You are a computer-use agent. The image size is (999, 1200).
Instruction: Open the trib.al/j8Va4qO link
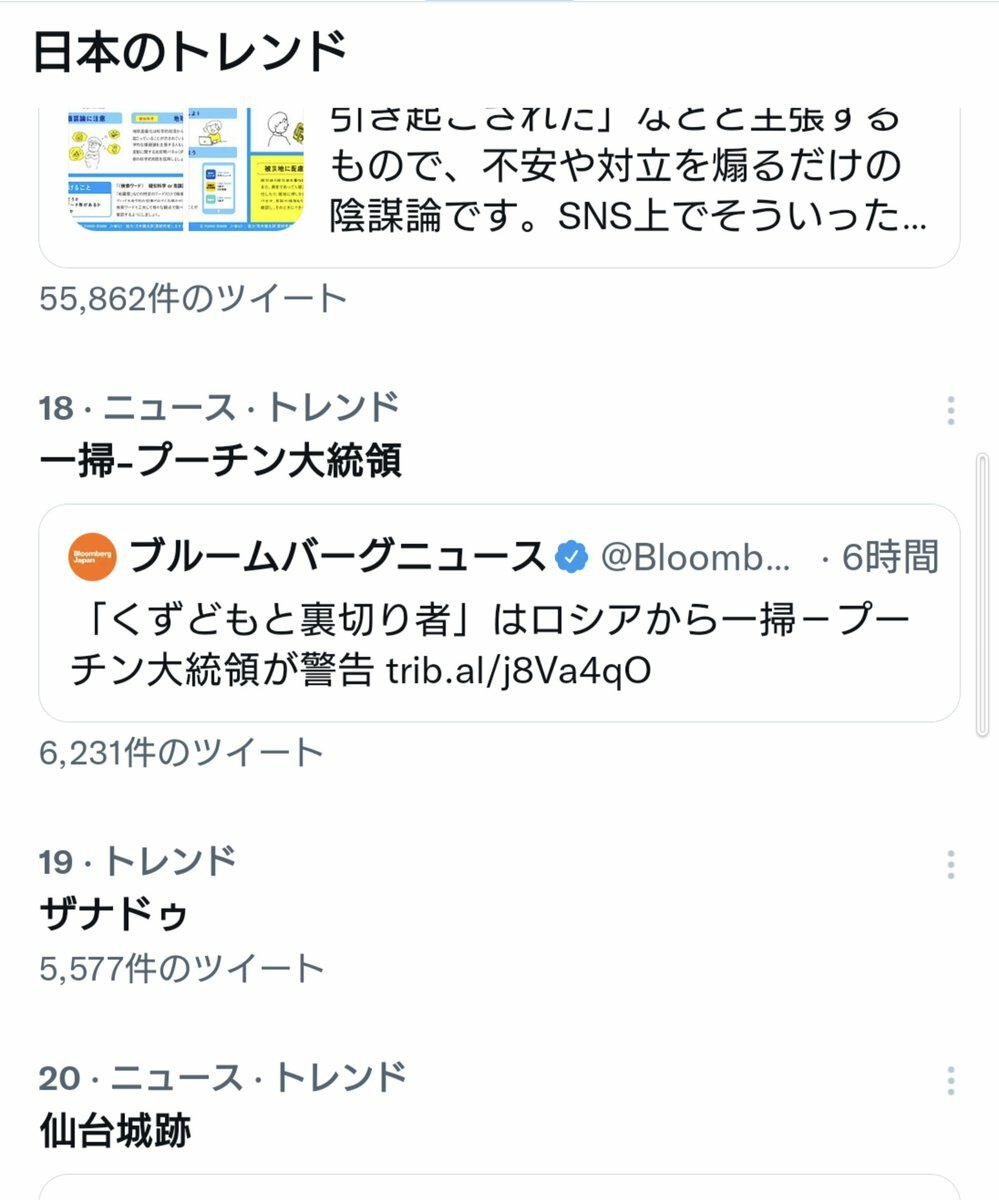tap(518, 670)
